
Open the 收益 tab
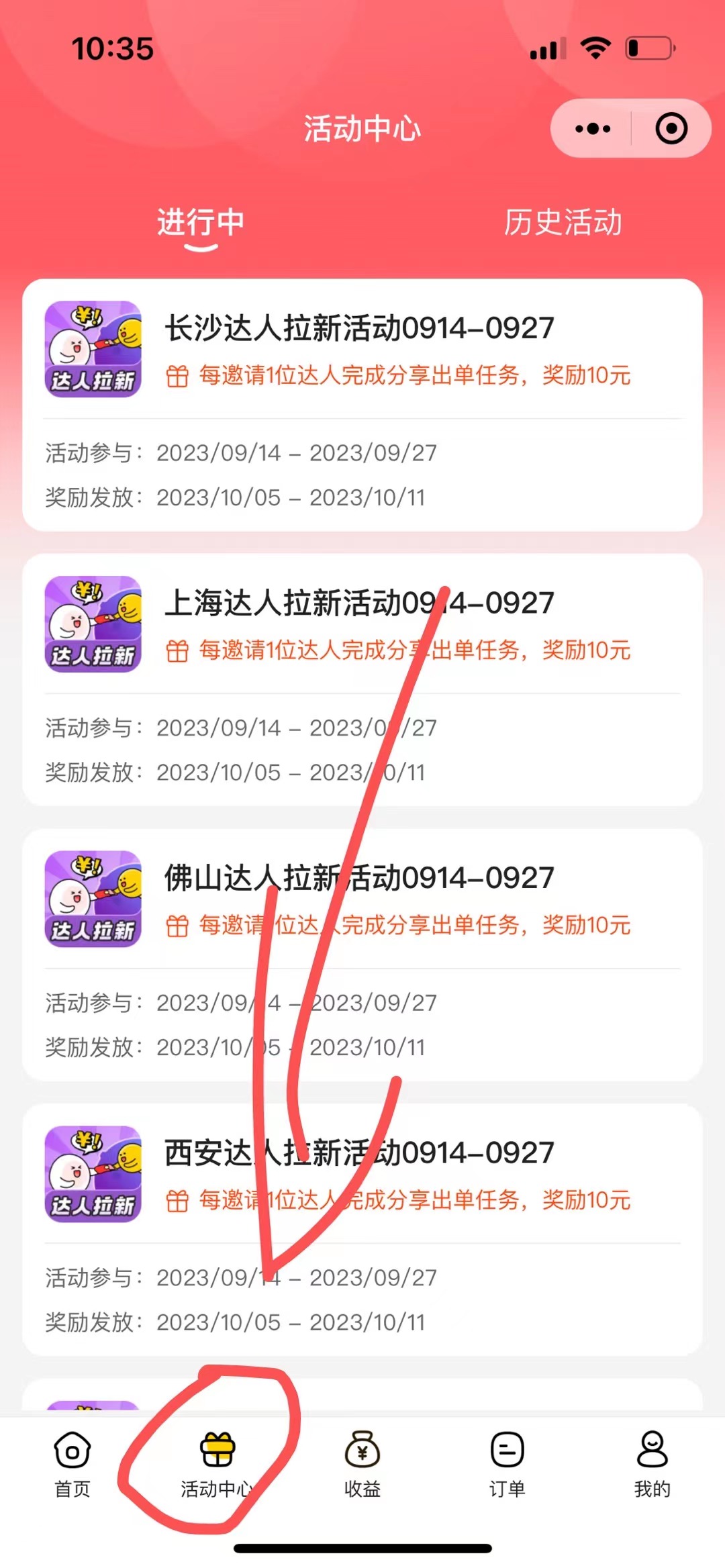coord(362,1463)
